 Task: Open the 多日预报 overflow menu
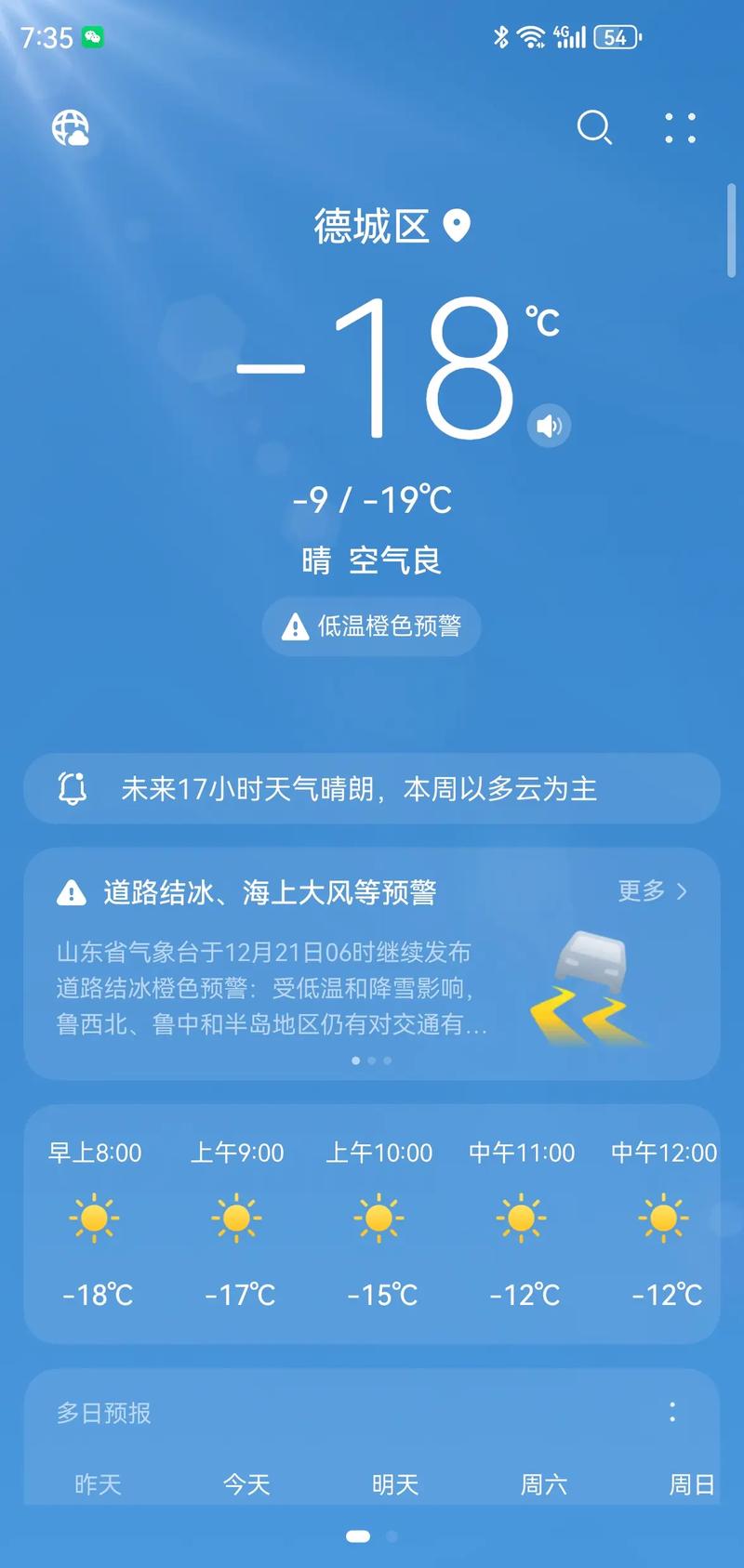[671, 1413]
